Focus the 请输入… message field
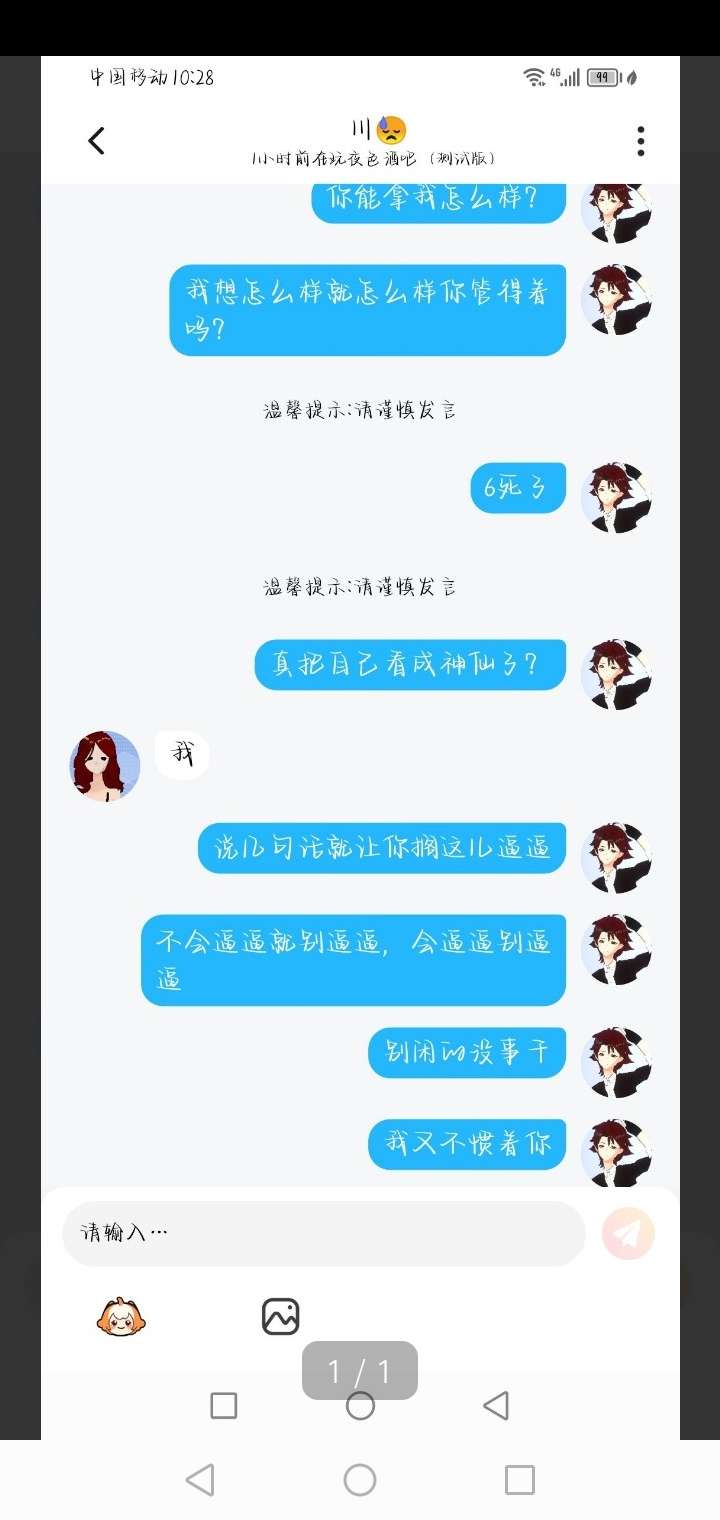720x1520 pixels. [x=323, y=1233]
